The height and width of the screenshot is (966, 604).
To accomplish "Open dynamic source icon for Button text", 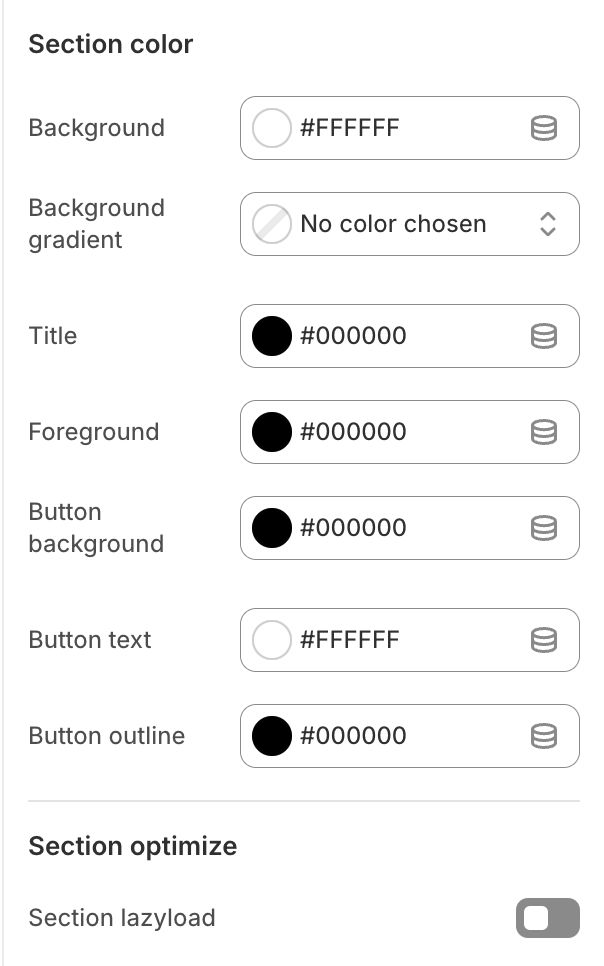I will [x=543, y=640].
